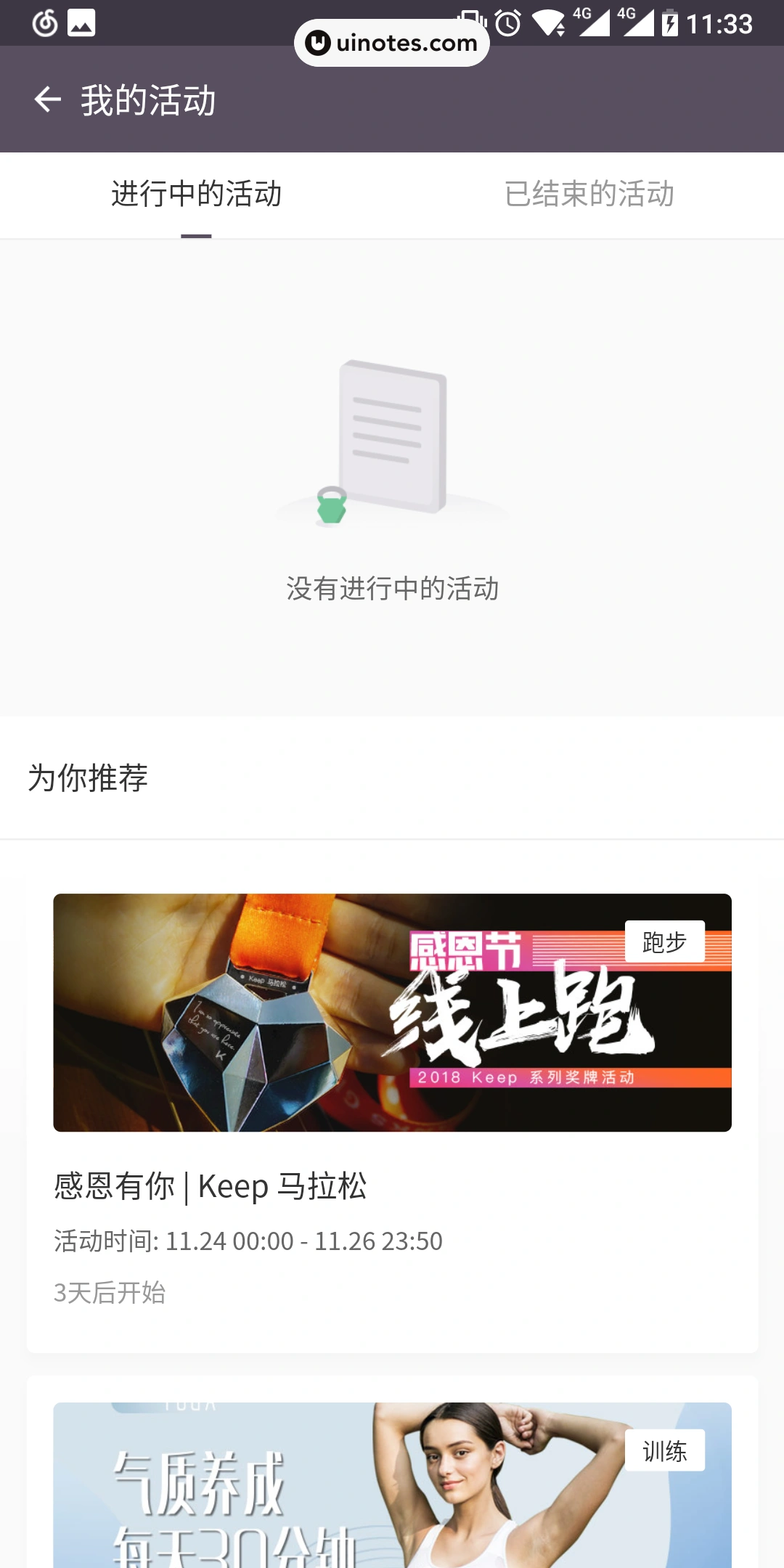Click the 3天后开始 status label
This screenshot has height=1568, width=784.
[x=110, y=1292]
